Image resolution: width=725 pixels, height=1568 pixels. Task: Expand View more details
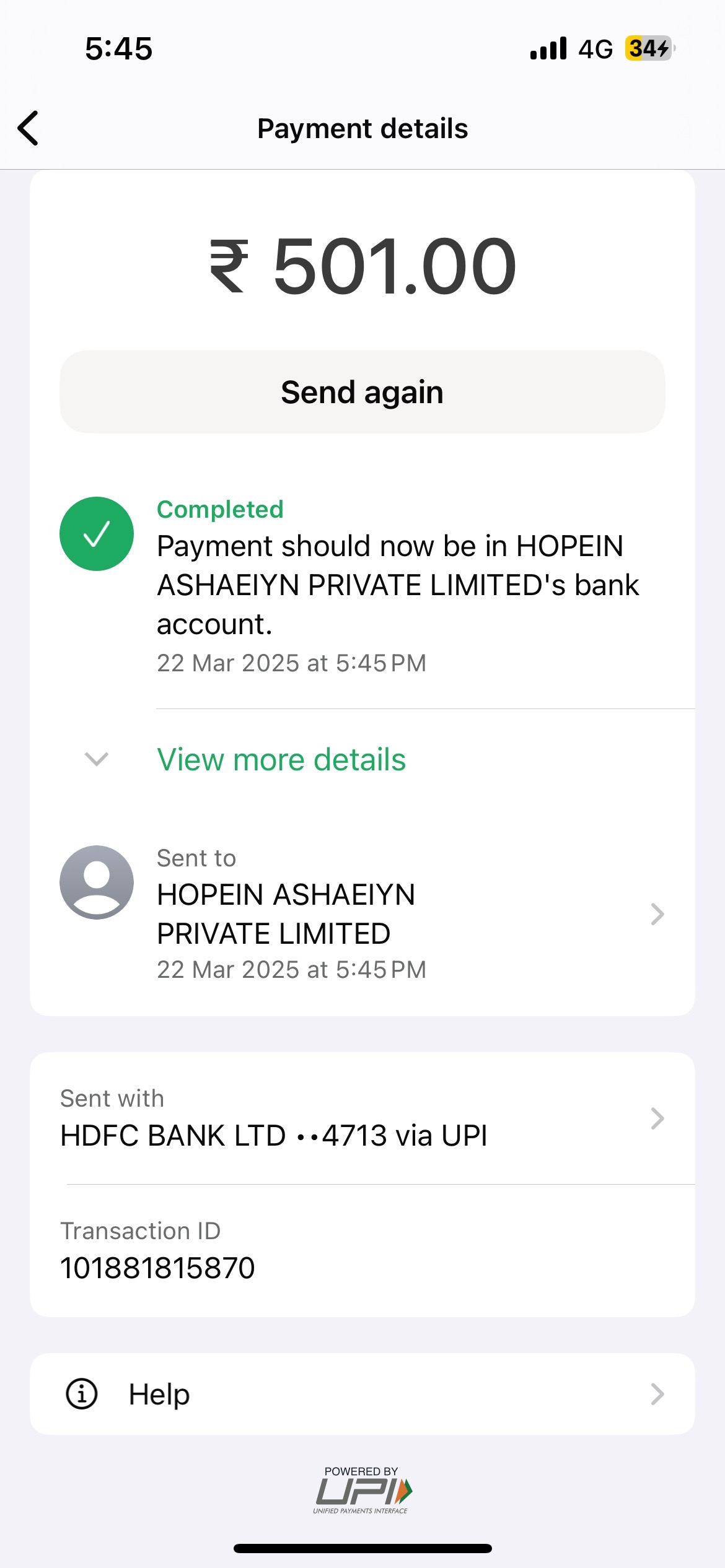coord(281,759)
